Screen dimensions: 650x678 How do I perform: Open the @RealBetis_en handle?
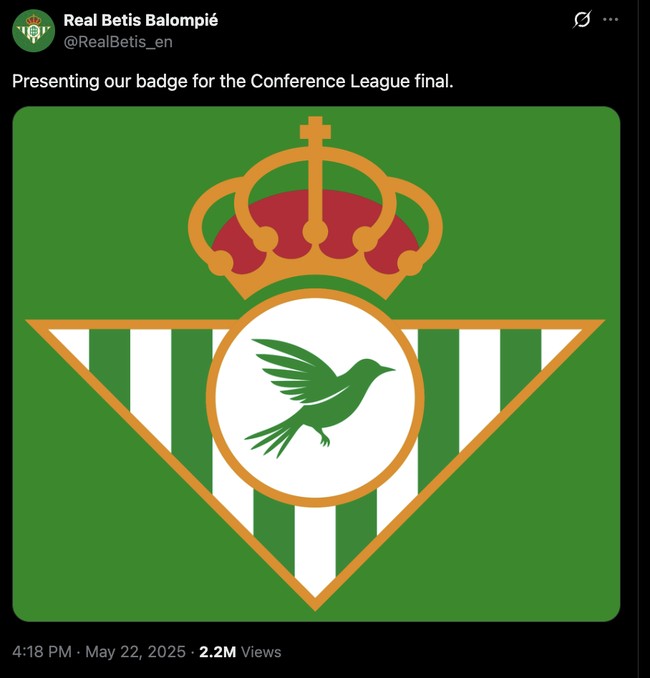[x=118, y=42]
